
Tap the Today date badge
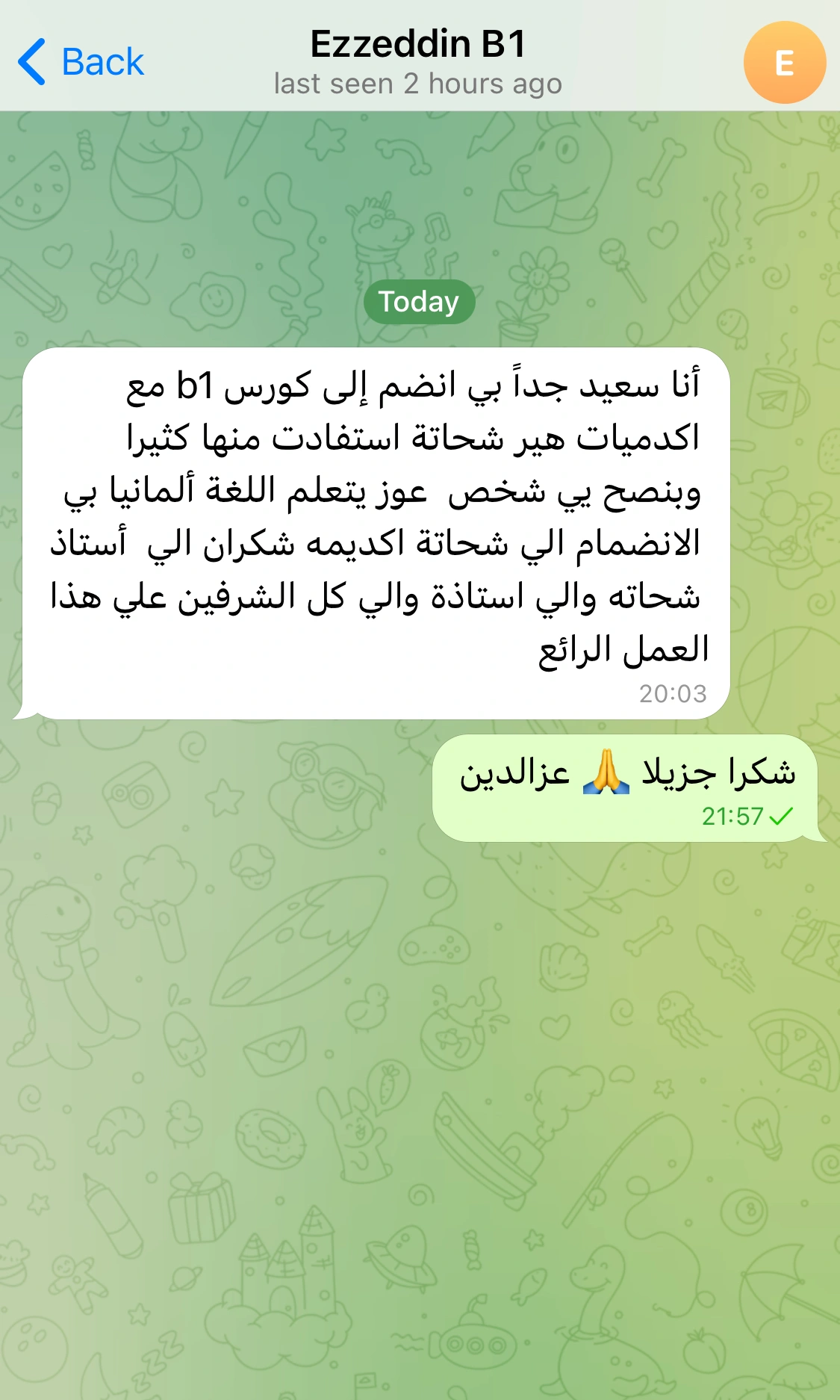pyautogui.click(x=419, y=302)
